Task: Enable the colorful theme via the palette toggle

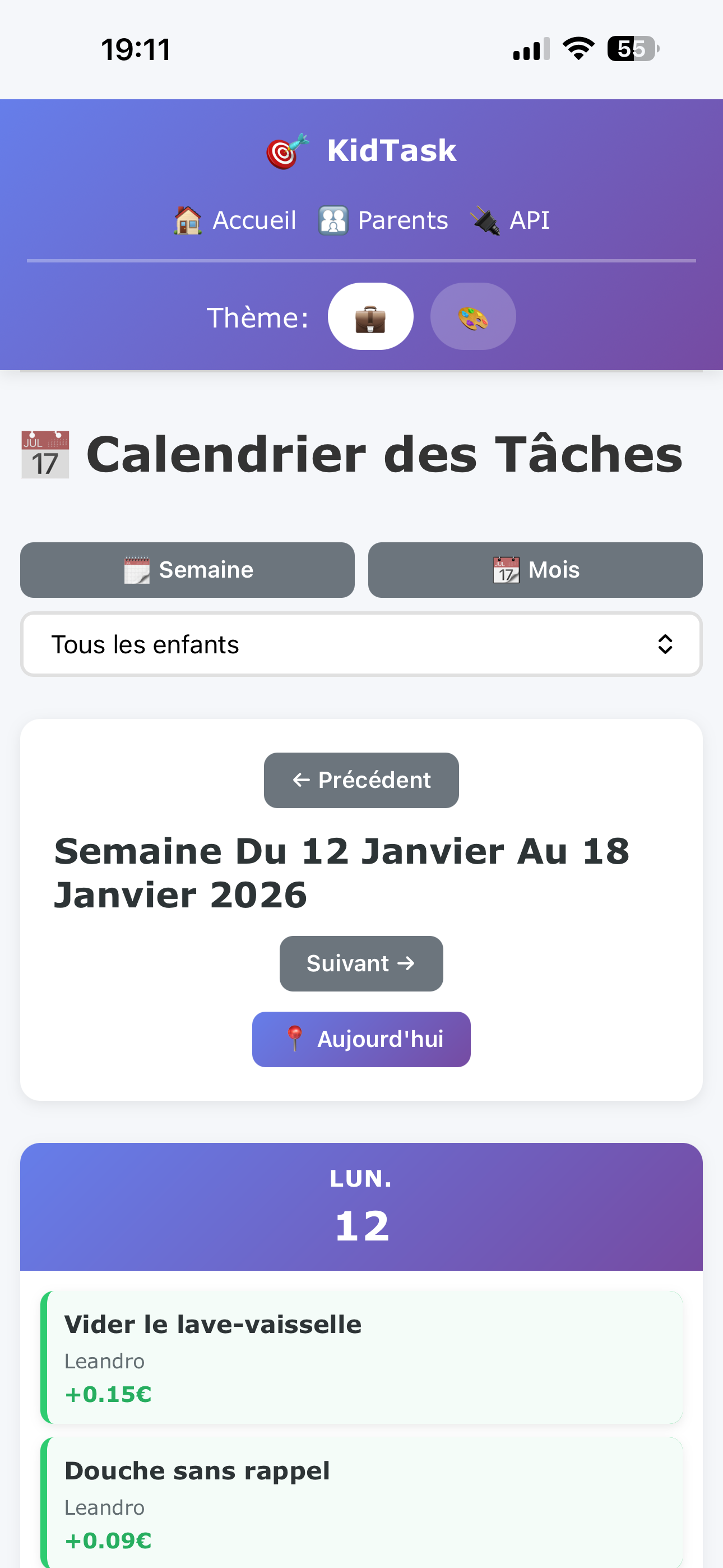Action: point(473,316)
